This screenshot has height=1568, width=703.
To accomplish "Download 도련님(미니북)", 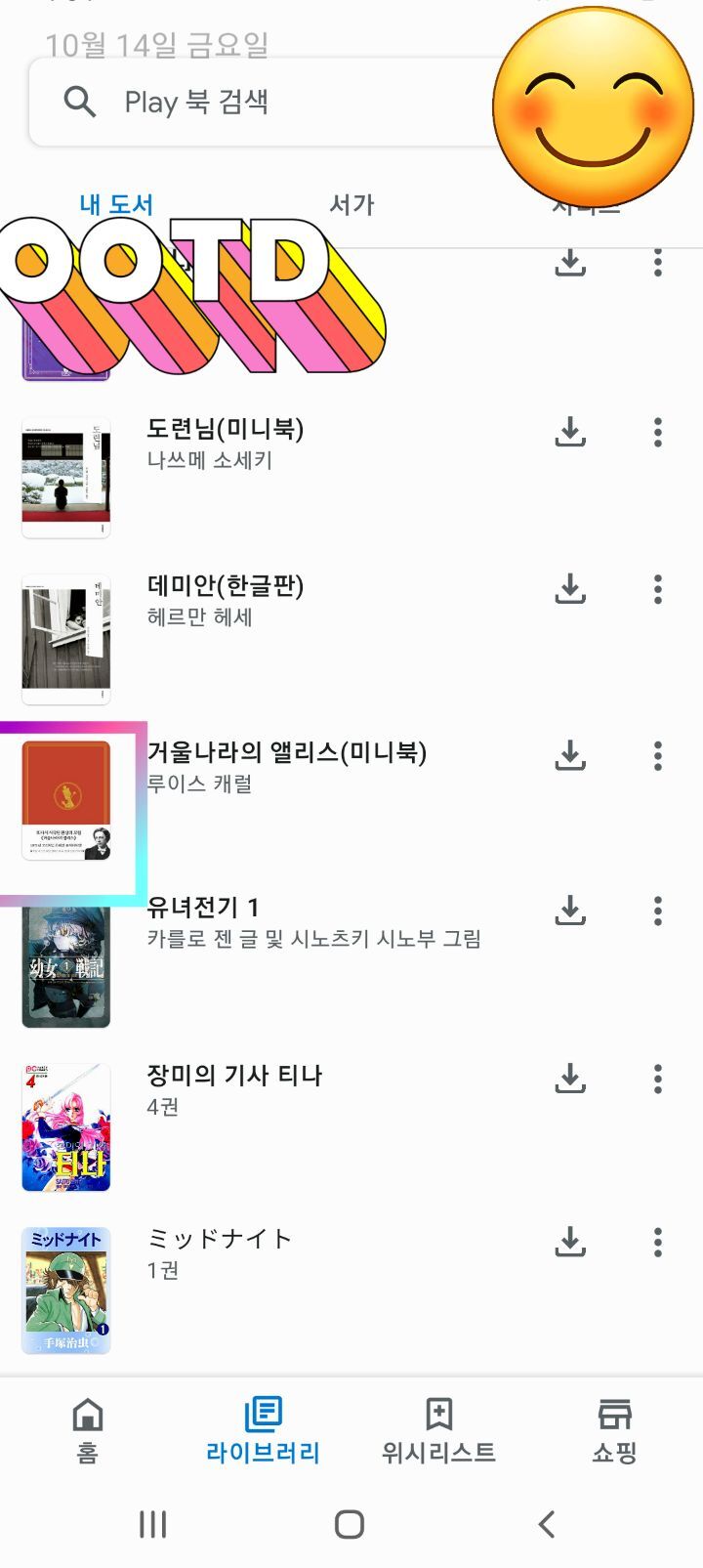I will (x=570, y=432).
